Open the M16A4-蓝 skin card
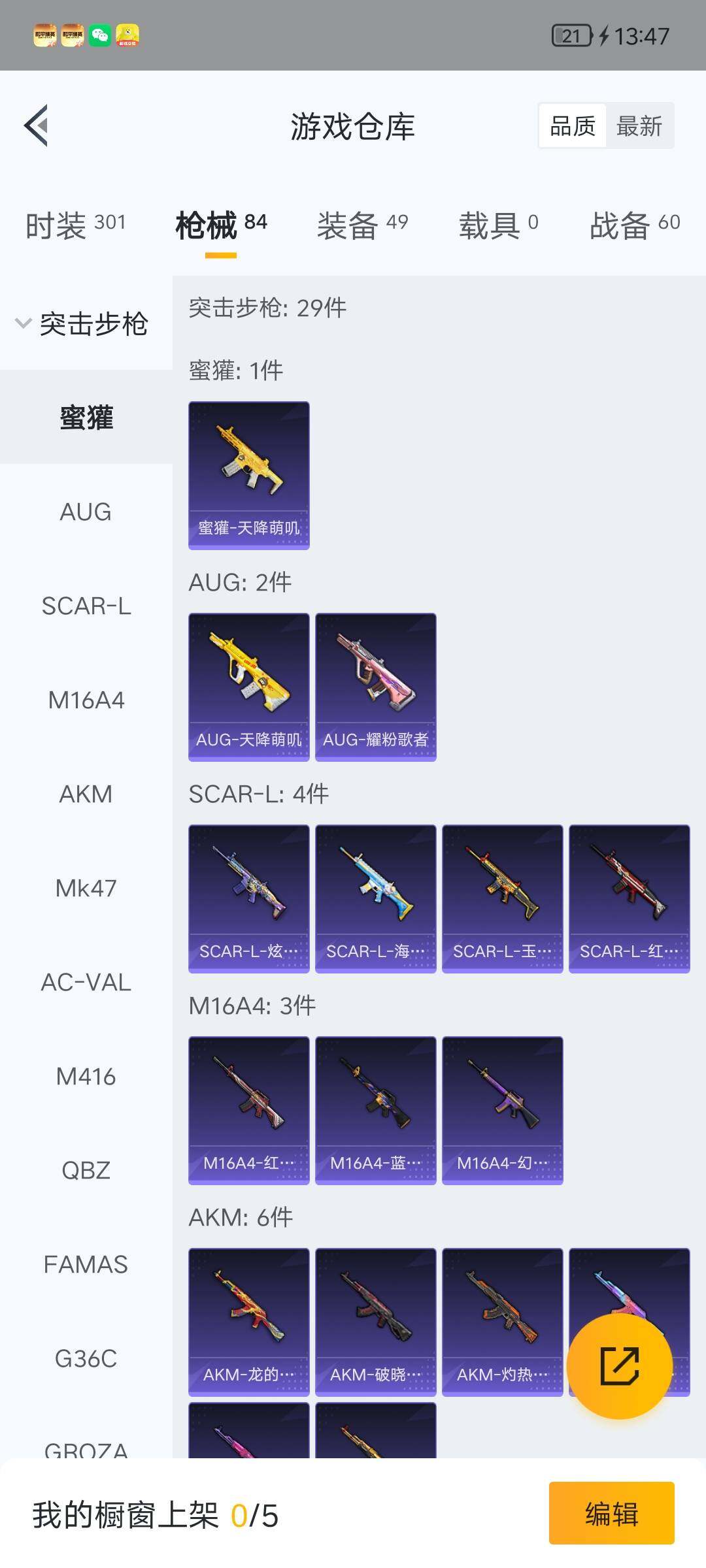This screenshot has height=1568, width=706. [x=375, y=1110]
